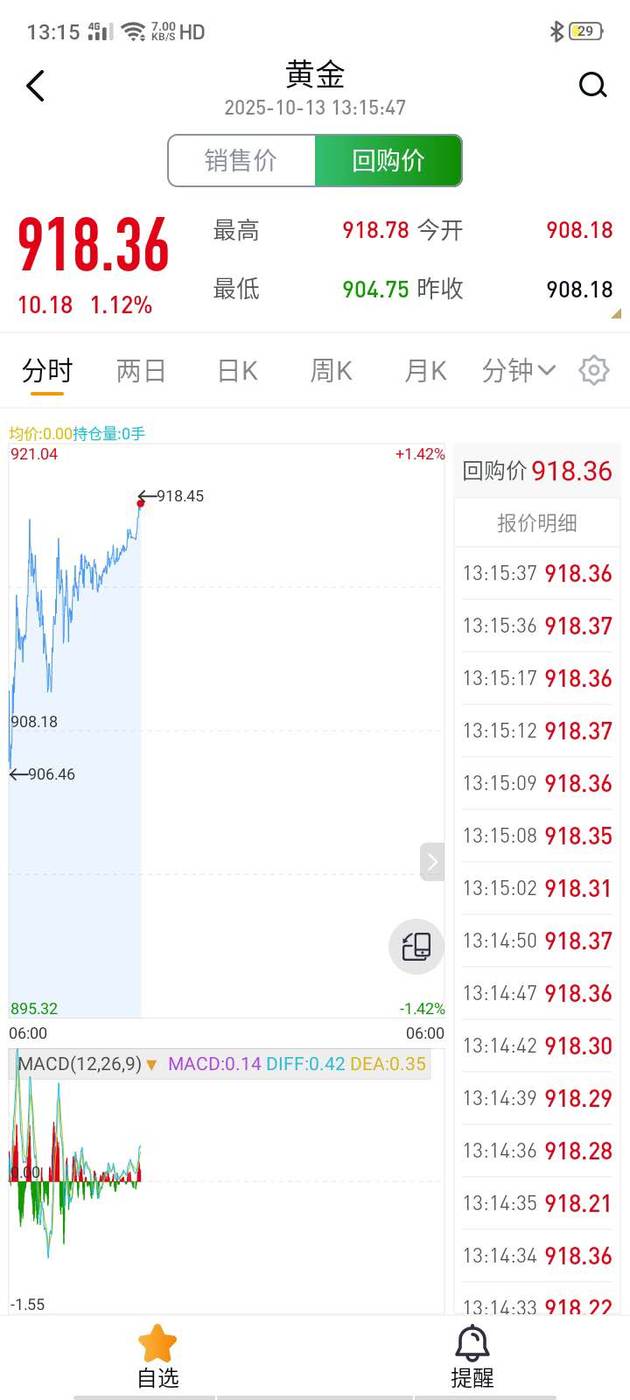Show the 月K chart
Image resolution: width=630 pixels, height=1400 pixels.
point(425,371)
